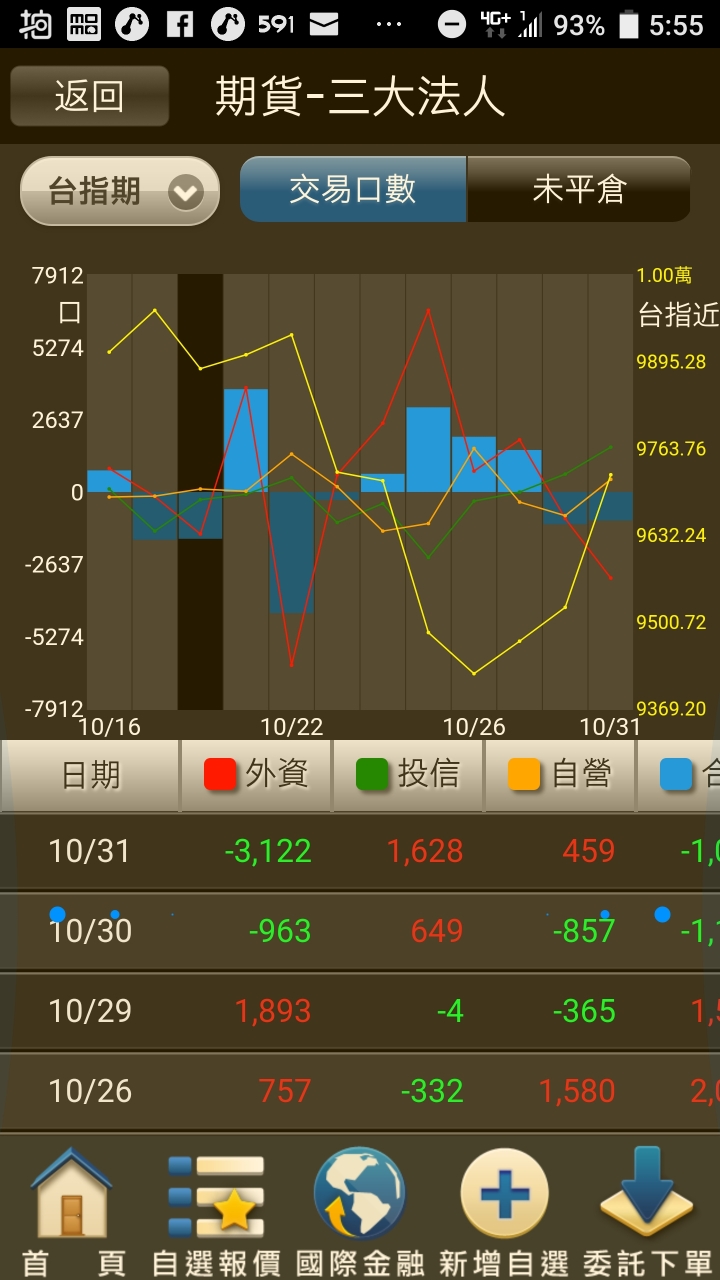Switch to the 交易口數 tab
The height and width of the screenshot is (1280, 720).
tap(352, 189)
